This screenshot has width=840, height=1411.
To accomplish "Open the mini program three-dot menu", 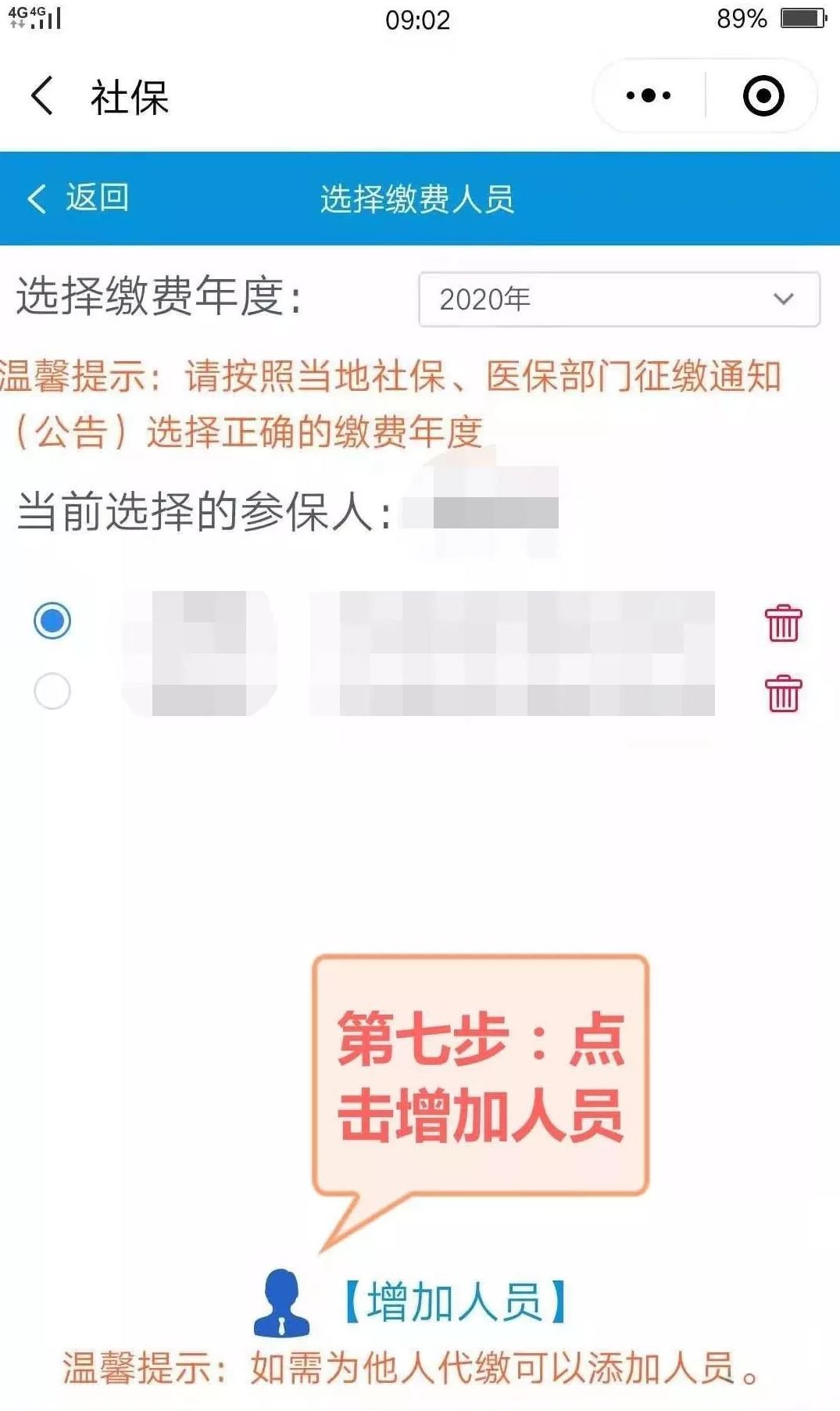I will [649, 96].
